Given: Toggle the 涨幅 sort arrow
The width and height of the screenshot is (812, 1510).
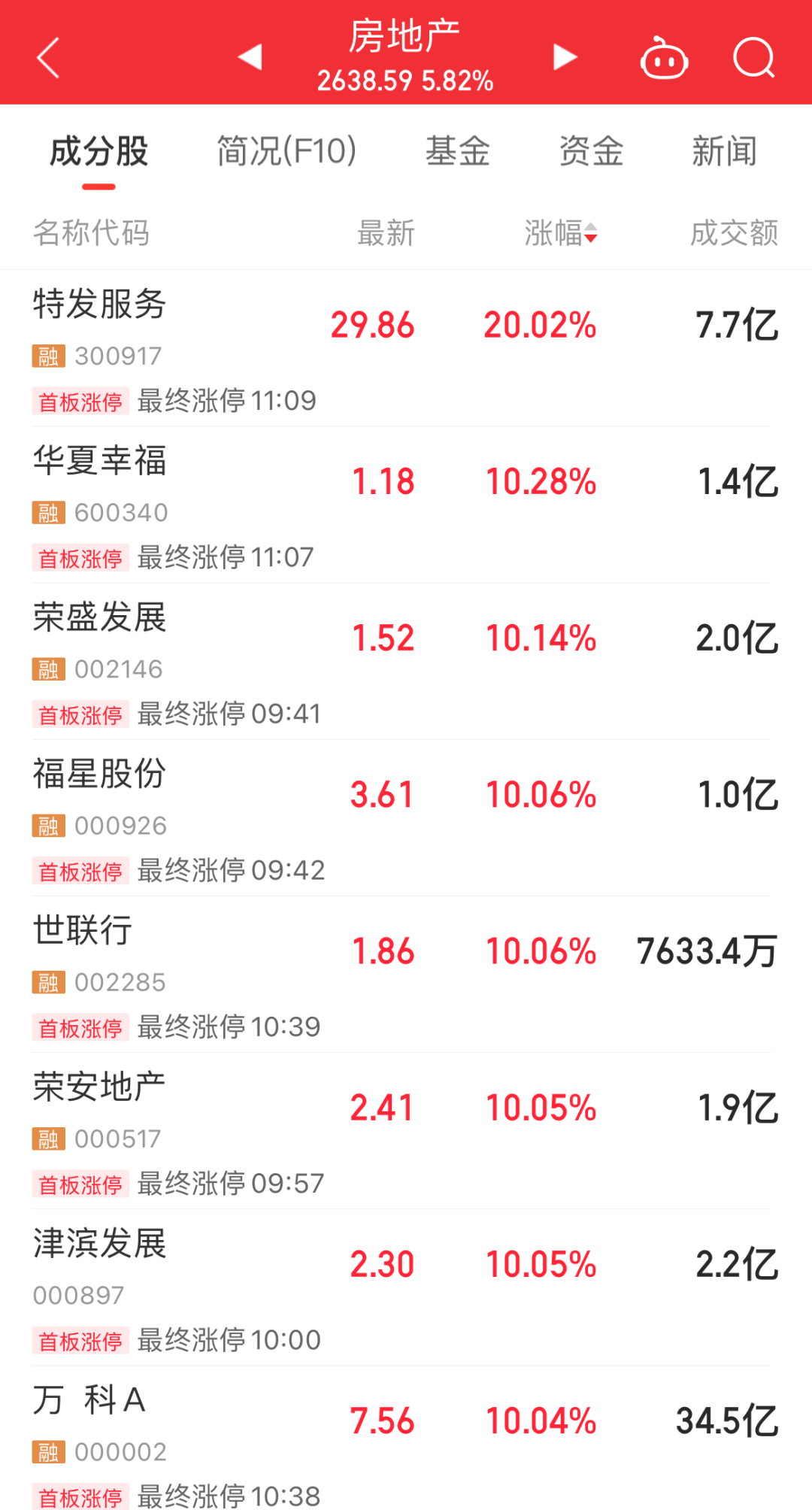Looking at the screenshot, I should [591, 234].
